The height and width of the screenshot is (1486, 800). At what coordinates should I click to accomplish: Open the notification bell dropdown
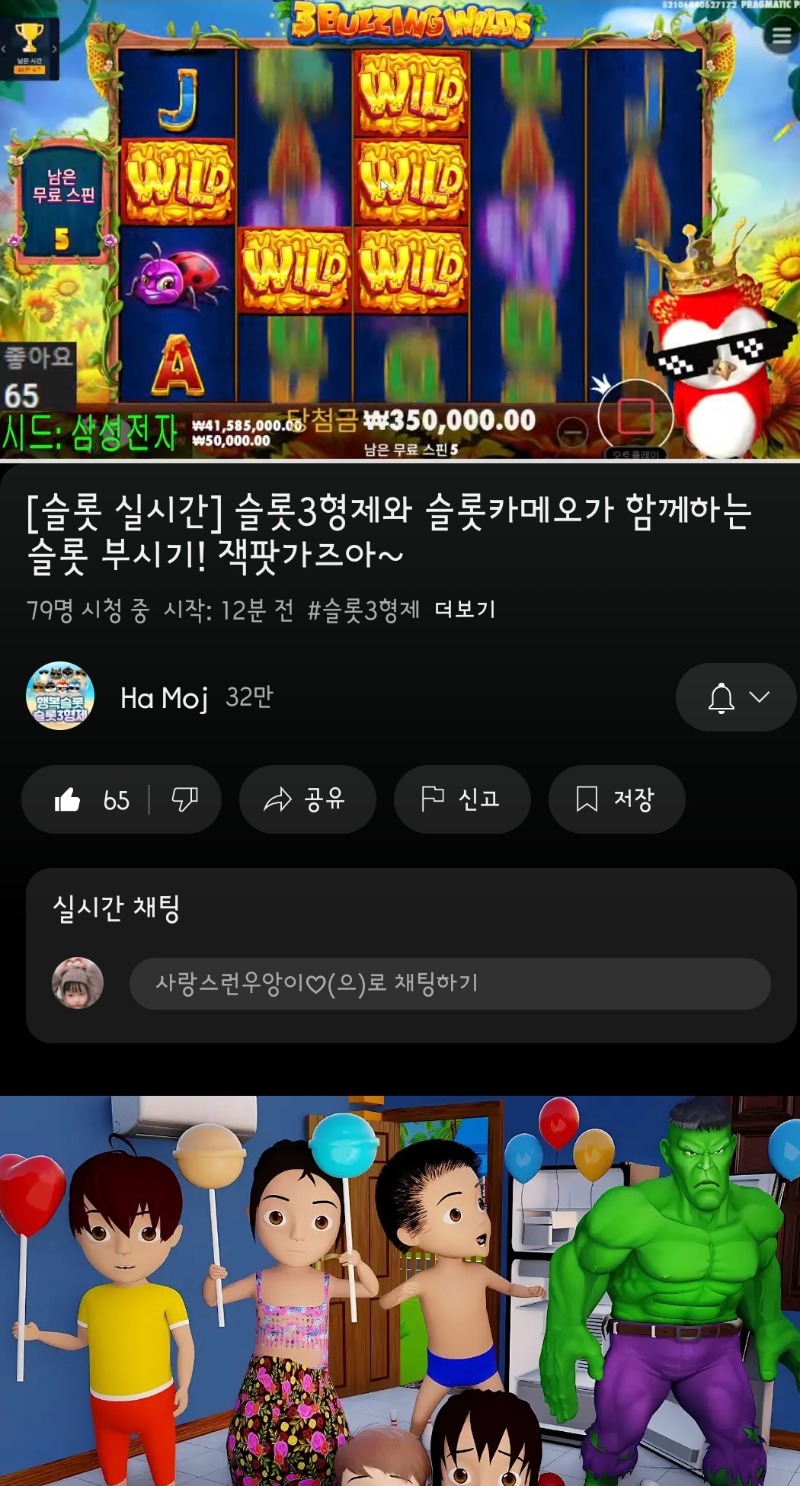pyautogui.click(x=736, y=697)
